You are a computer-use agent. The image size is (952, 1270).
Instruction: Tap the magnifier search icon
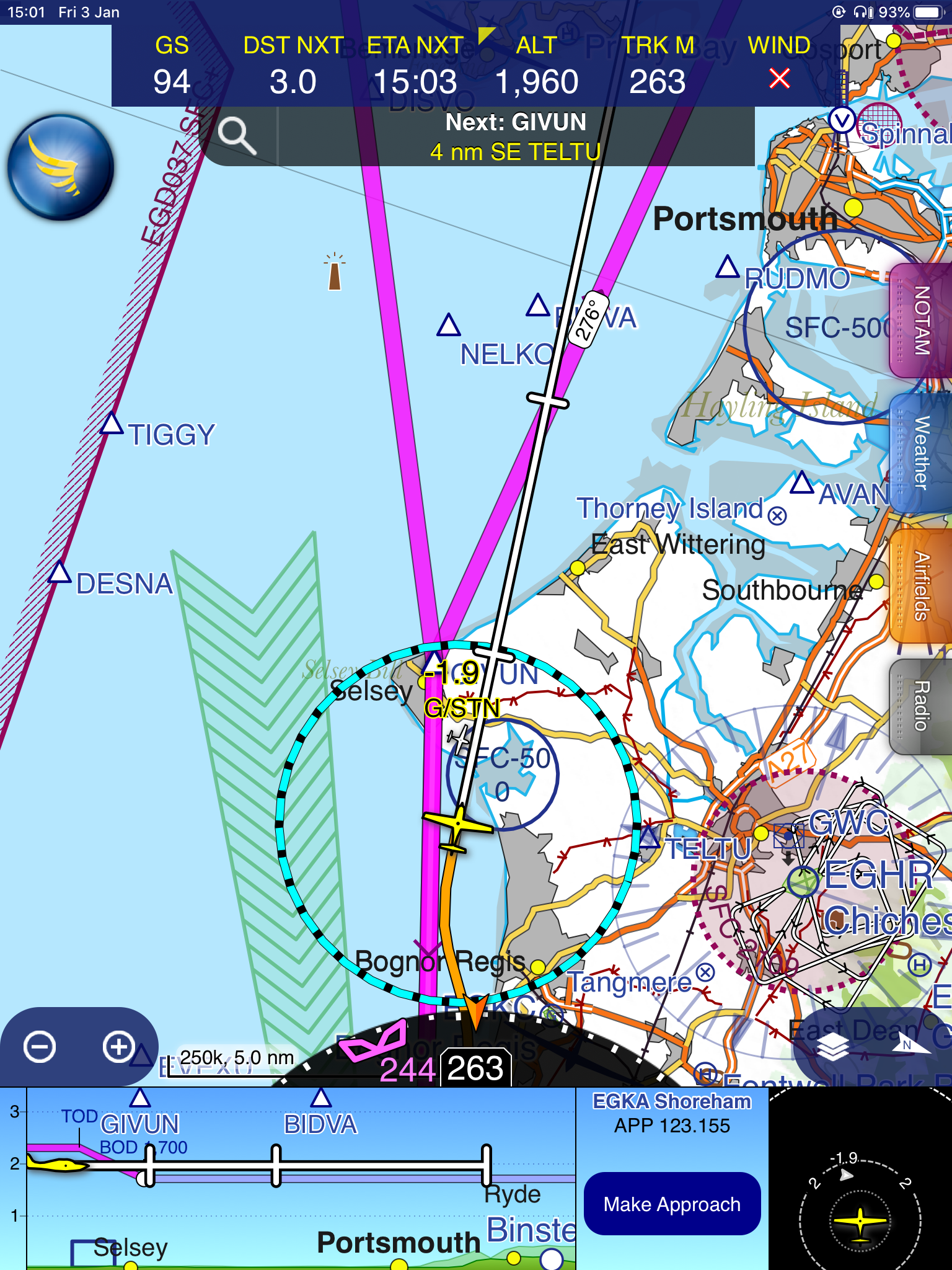pyautogui.click(x=237, y=136)
